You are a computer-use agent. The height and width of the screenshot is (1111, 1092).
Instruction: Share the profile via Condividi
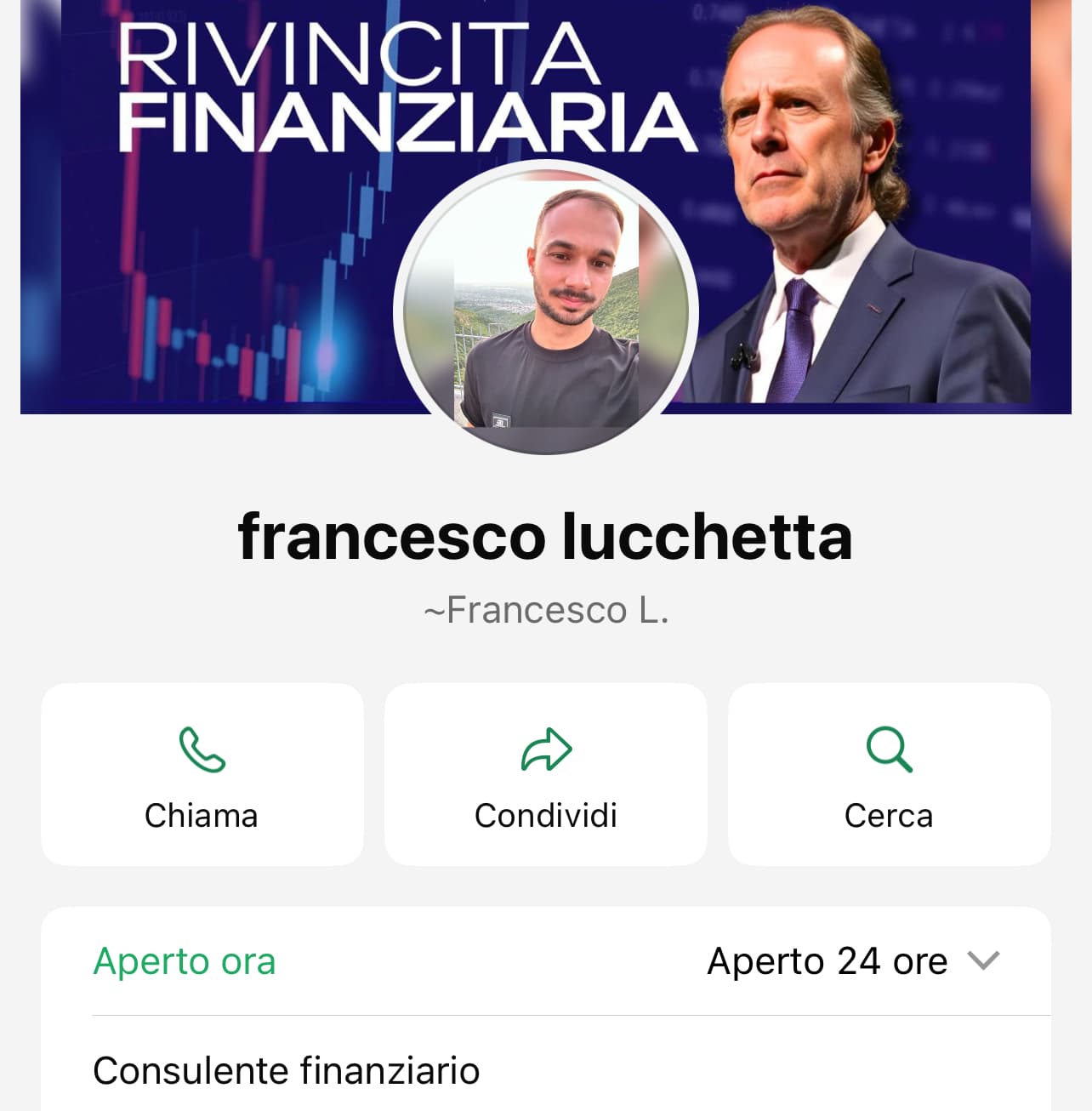tap(545, 774)
